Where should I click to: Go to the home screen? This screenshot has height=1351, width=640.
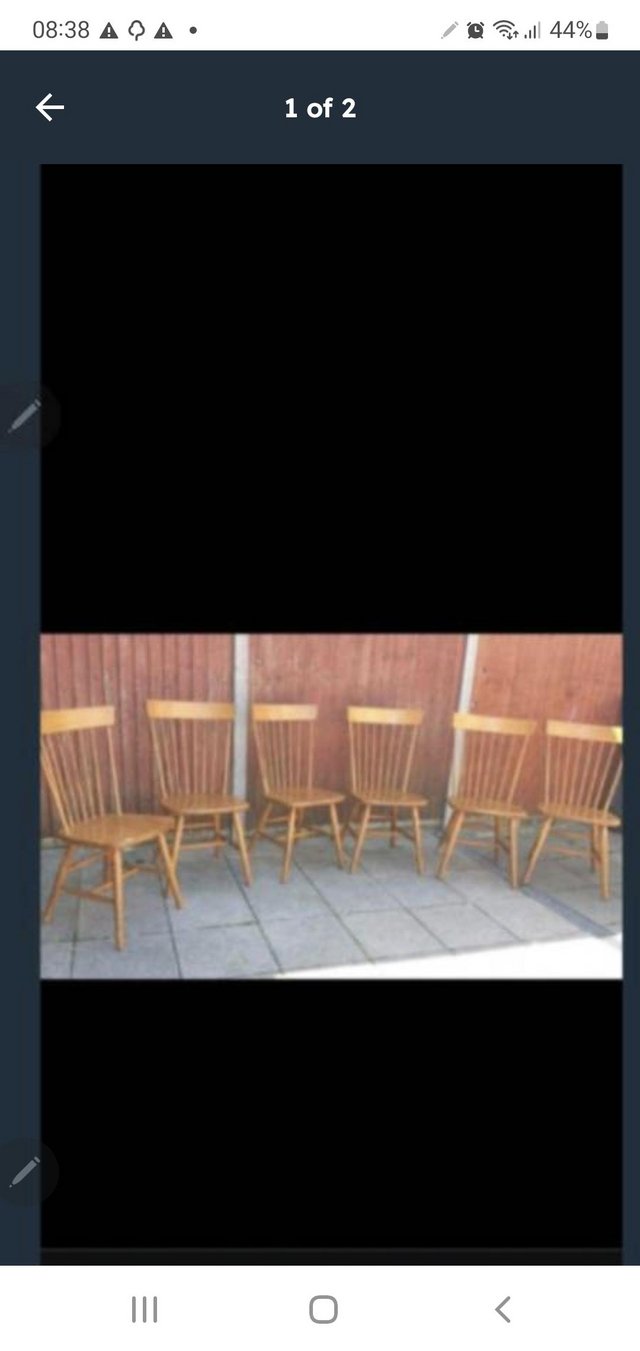pos(323,1309)
